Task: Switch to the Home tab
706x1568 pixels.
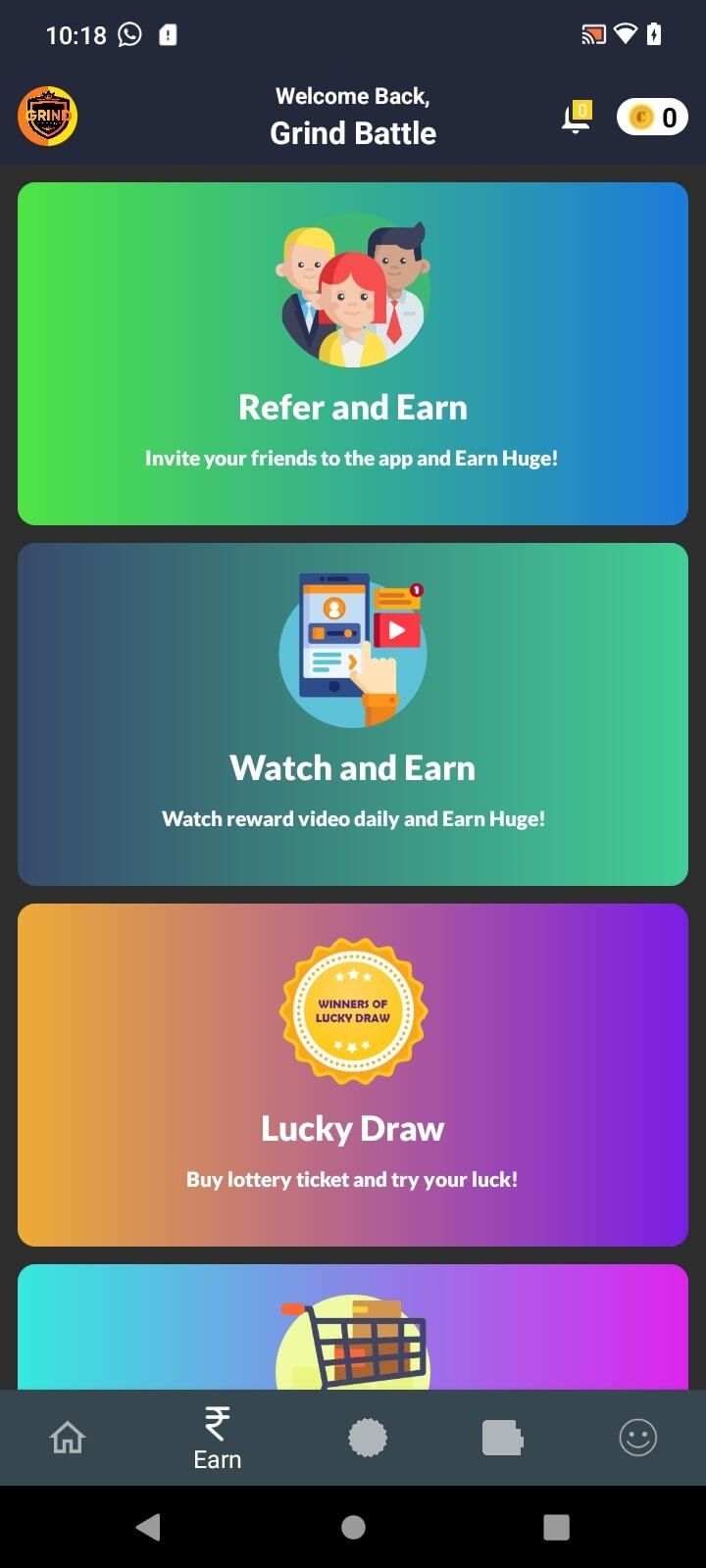Action: tap(68, 1438)
